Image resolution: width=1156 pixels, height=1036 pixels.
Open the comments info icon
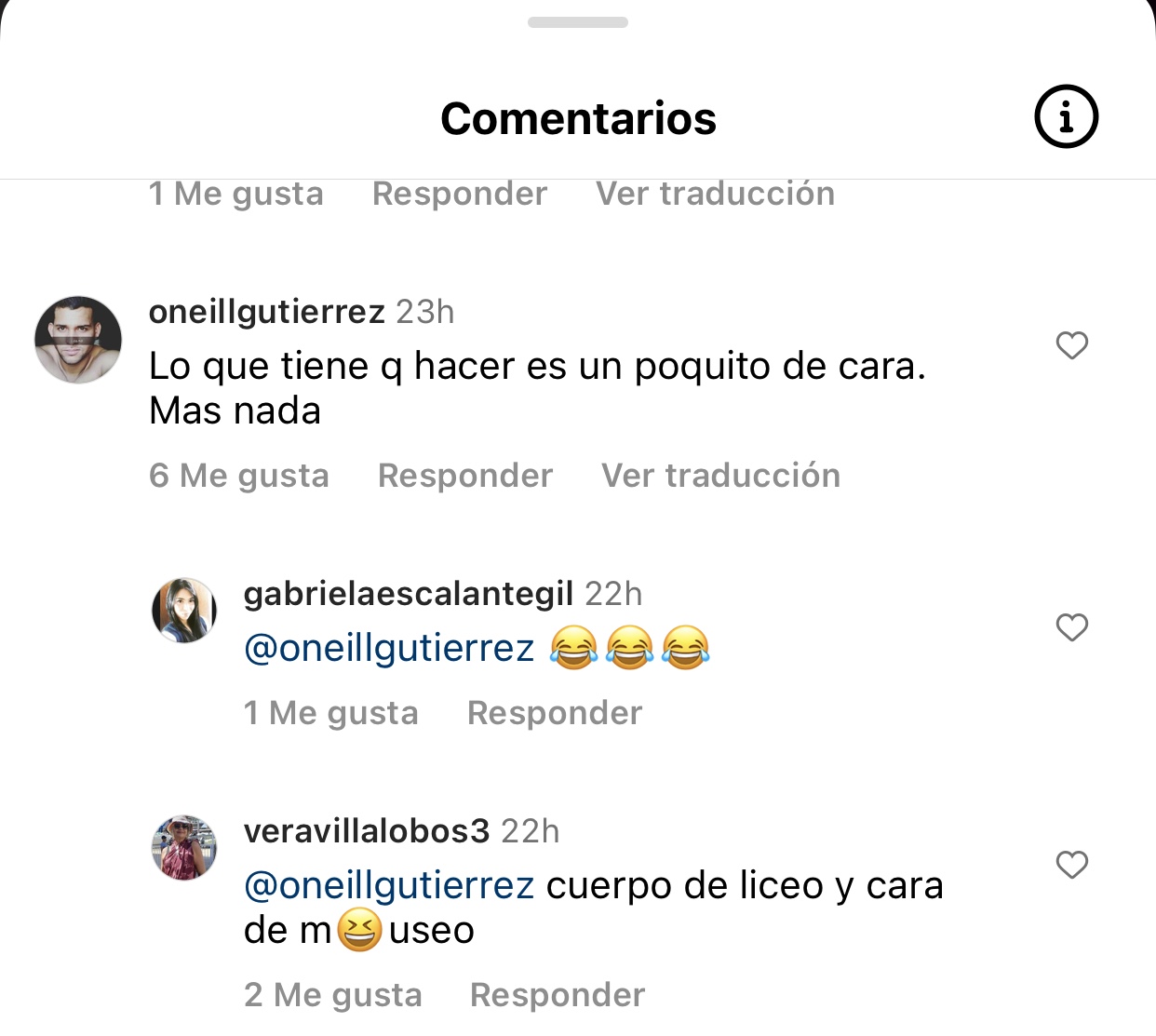[x=1066, y=117]
